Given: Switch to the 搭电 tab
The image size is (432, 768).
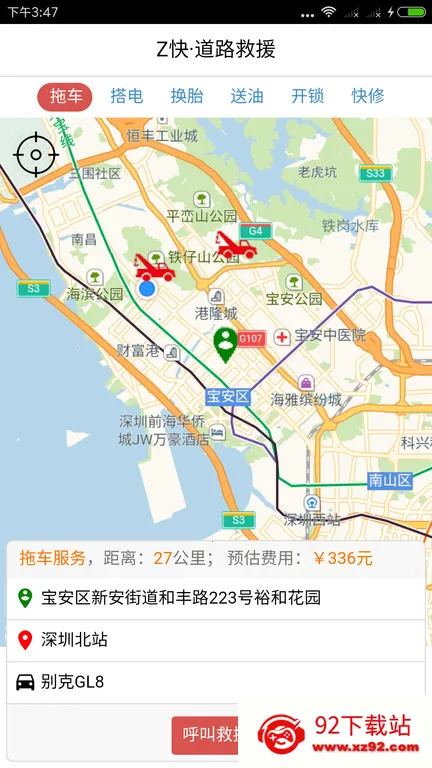Looking at the screenshot, I should point(126,96).
